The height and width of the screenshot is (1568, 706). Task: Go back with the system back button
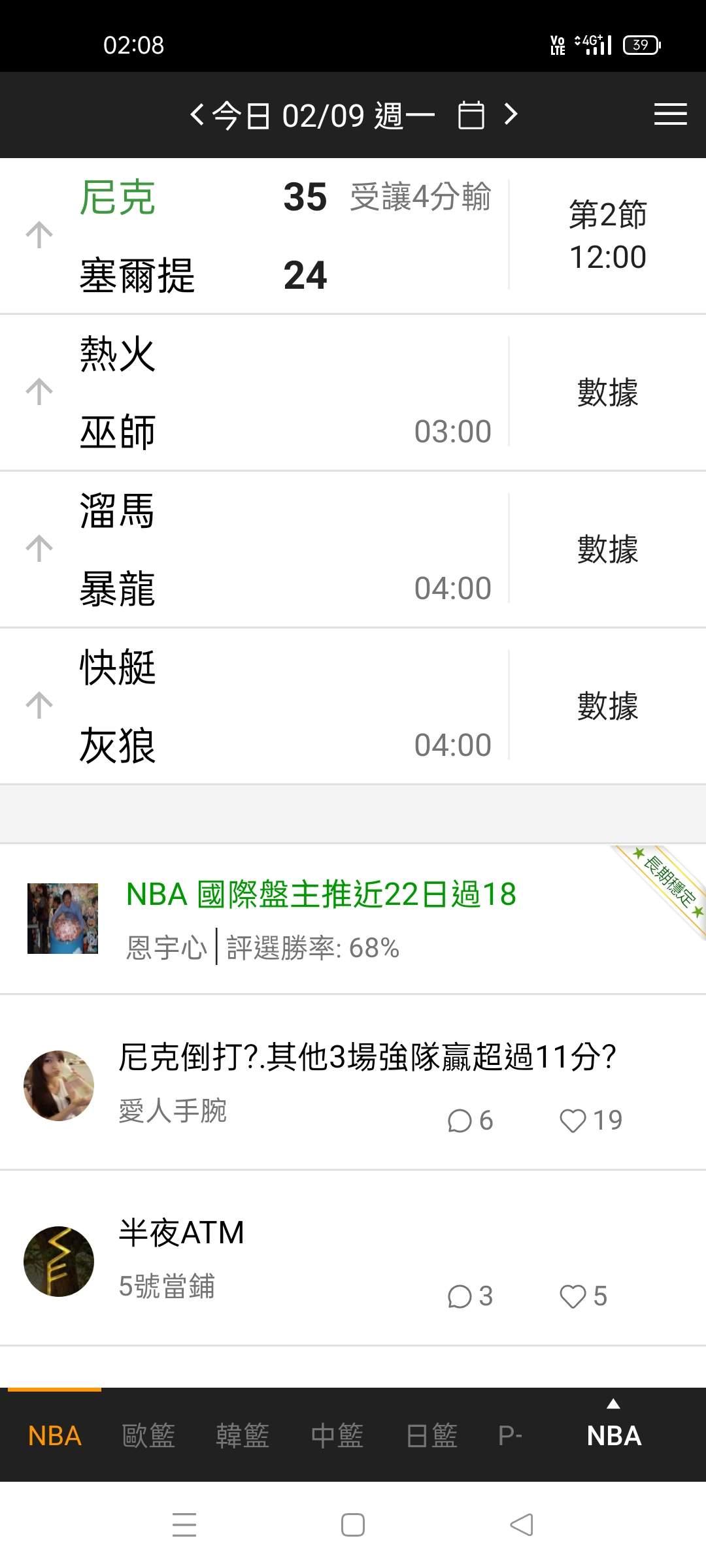521,1525
